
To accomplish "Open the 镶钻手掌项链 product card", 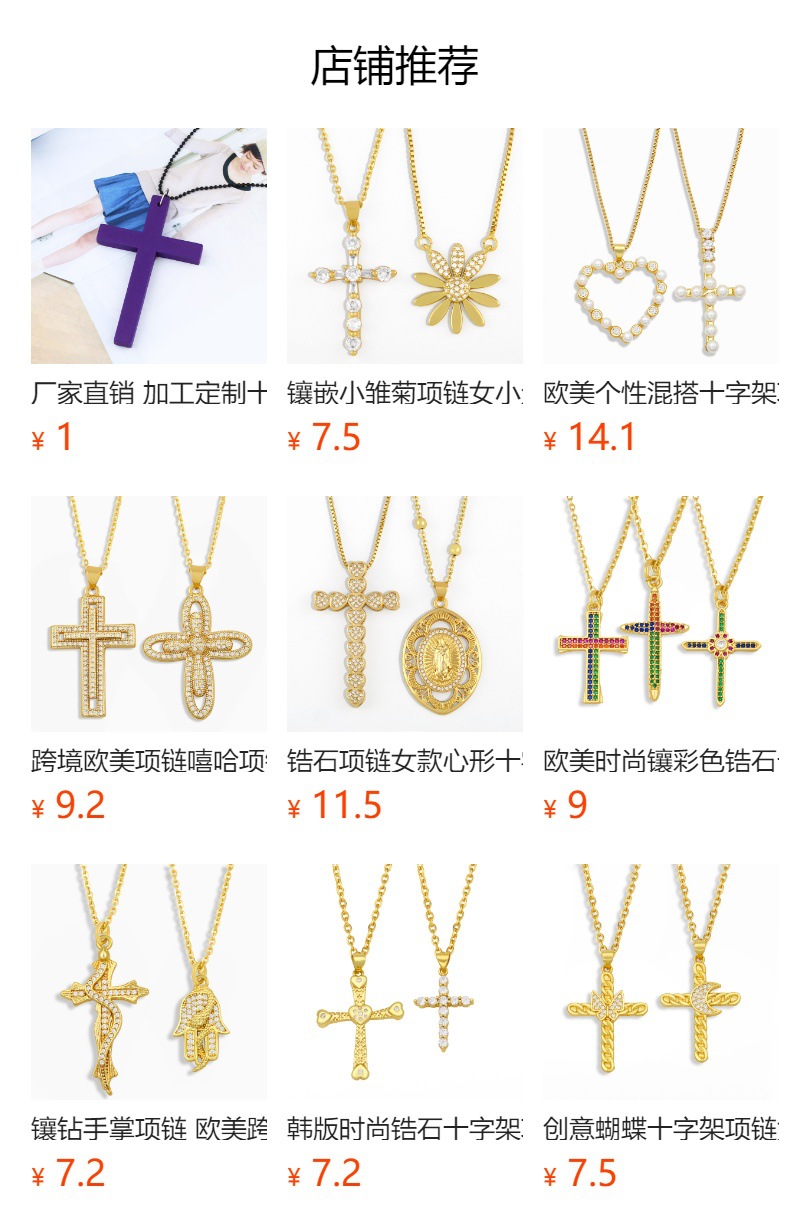I will coord(149,982).
